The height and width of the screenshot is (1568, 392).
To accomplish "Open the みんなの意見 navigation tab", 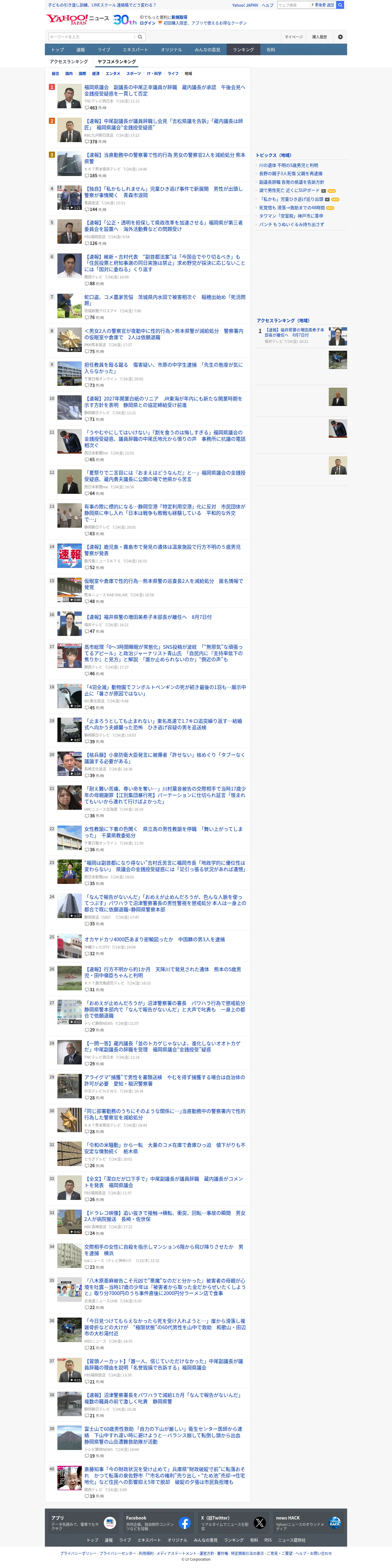I will 207,50.
